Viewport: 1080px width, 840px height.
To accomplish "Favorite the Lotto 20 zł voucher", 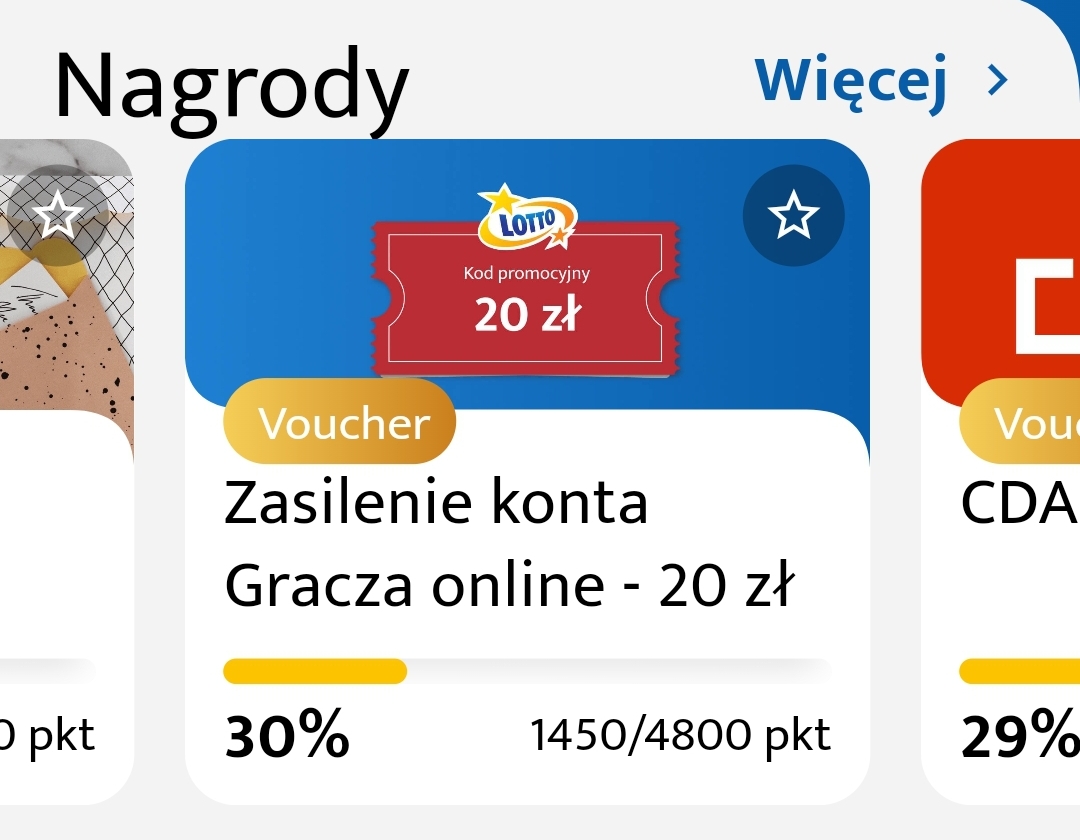I will (x=793, y=216).
